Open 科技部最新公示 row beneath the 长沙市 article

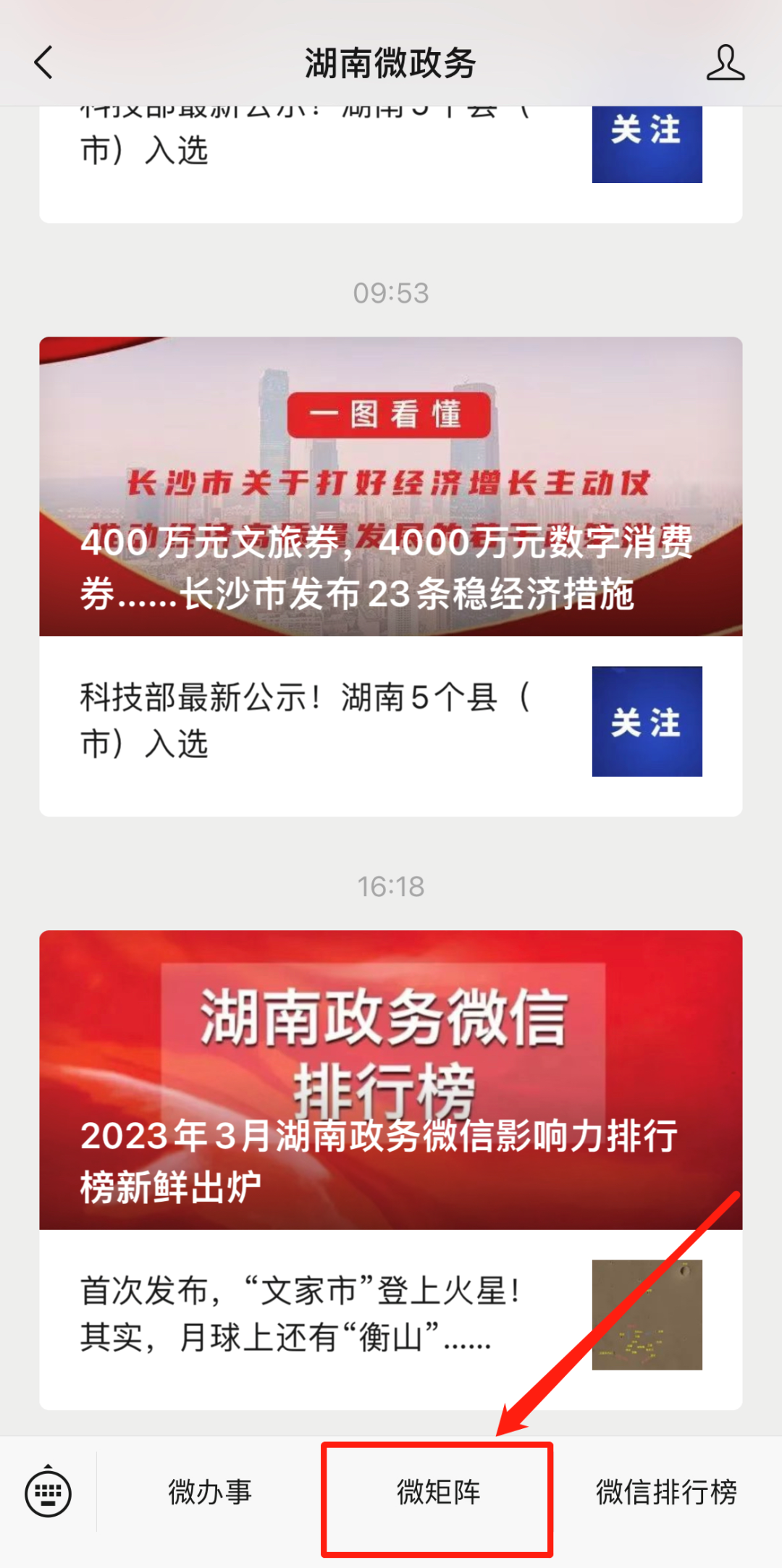390,722
